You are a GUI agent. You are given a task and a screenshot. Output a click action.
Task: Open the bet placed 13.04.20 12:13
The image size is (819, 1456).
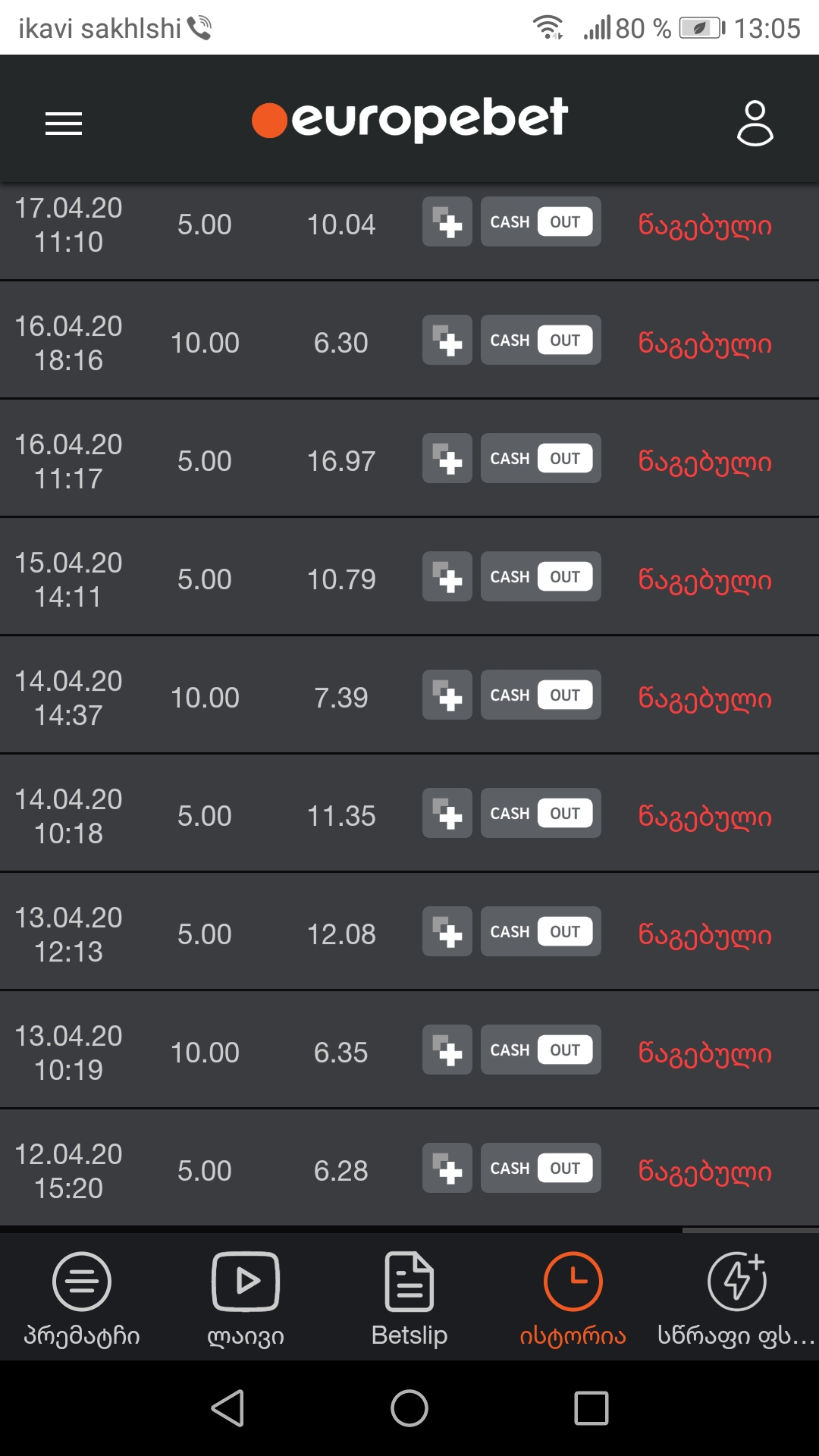click(x=68, y=934)
